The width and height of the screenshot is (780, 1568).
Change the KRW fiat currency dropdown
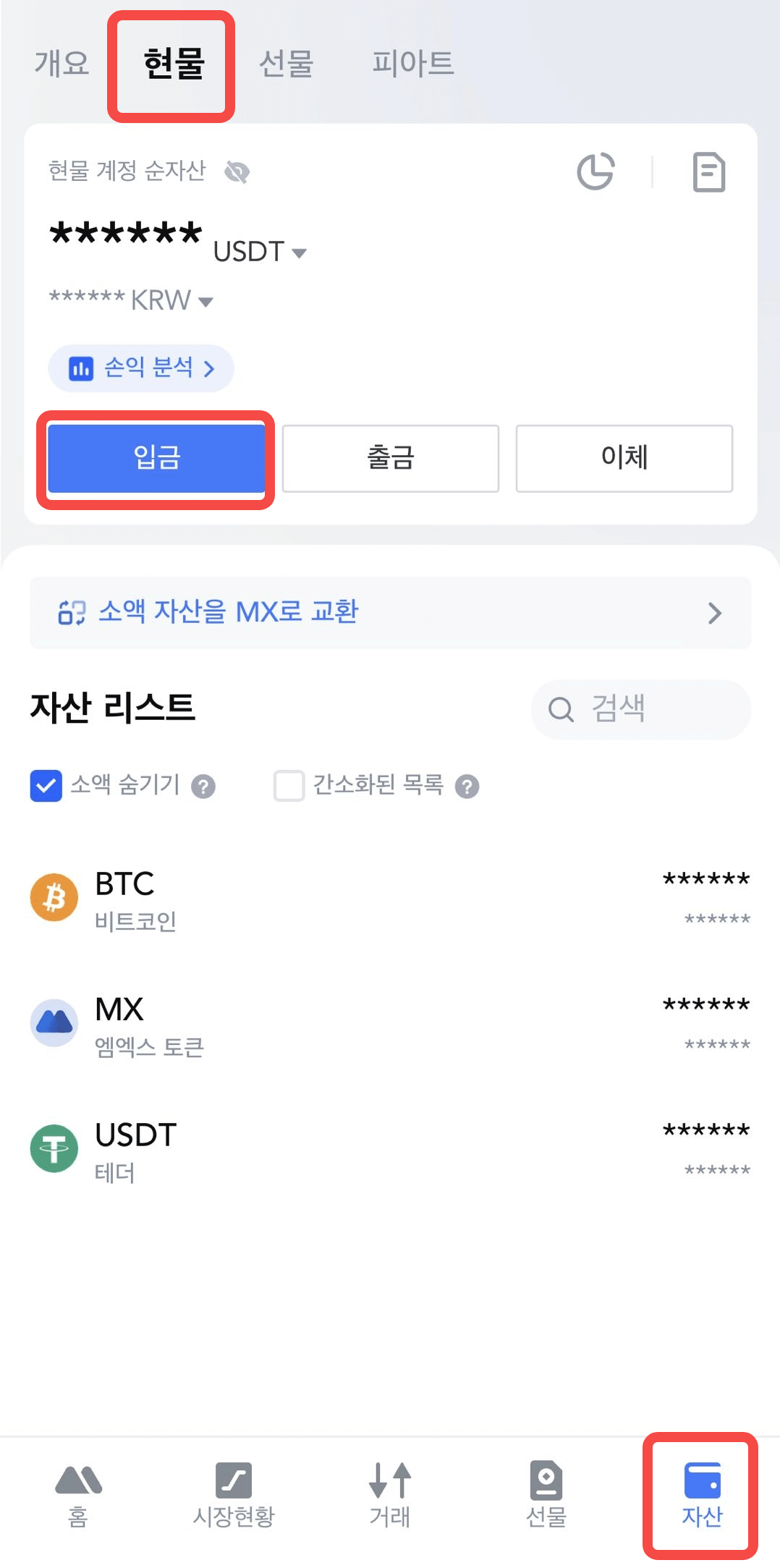[171, 300]
